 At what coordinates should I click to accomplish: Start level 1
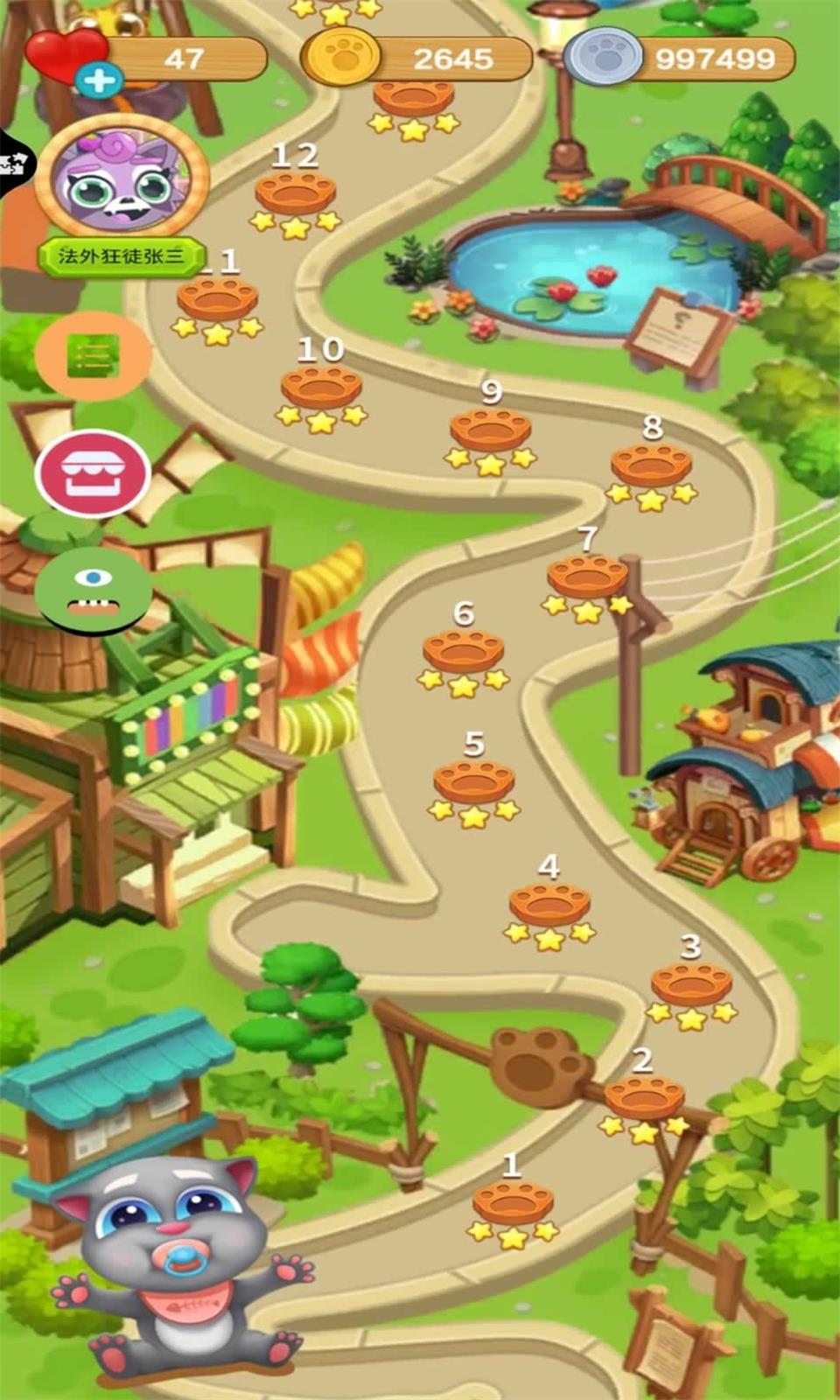tap(513, 1204)
